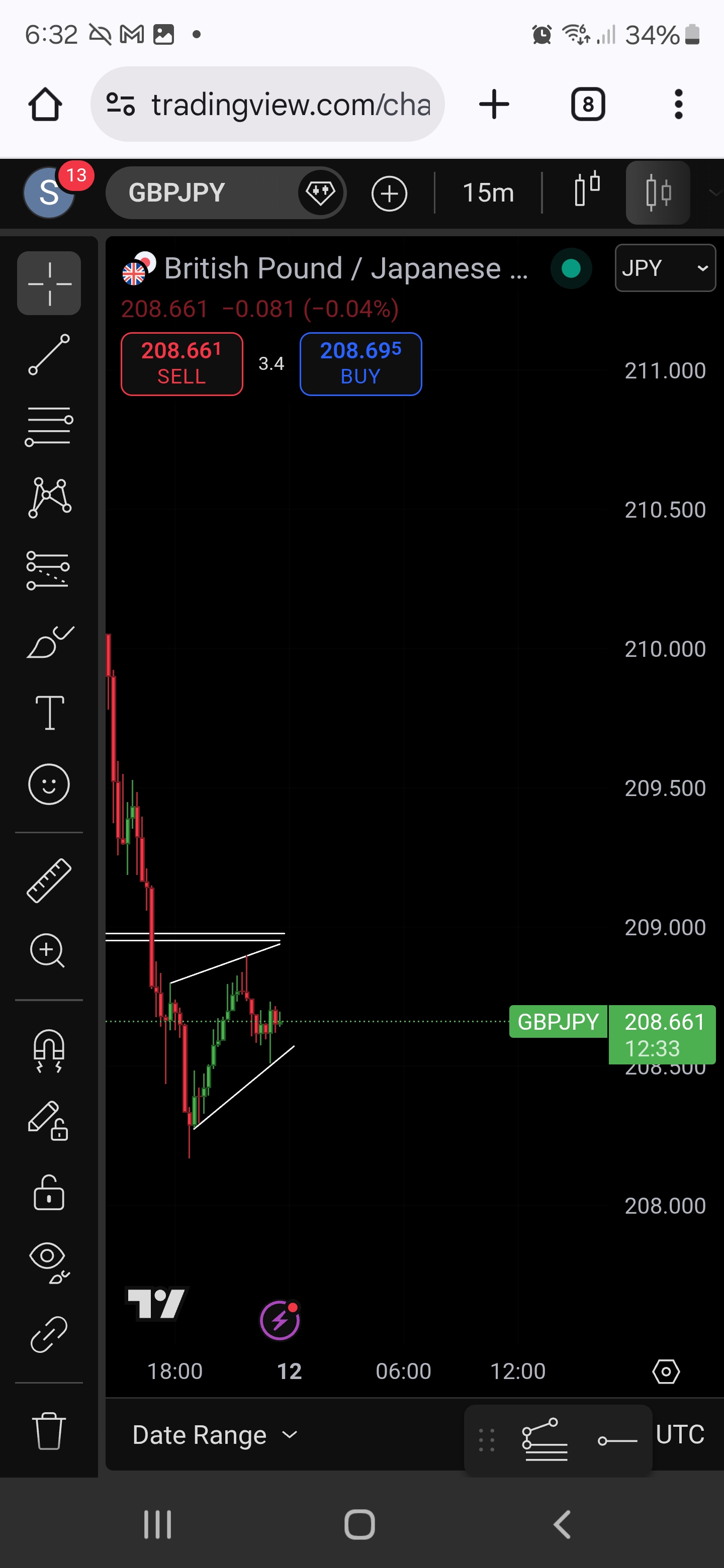The height and width of the screenshot is (1568, 724).
Task: Open the emoji and stickers tool
Action: pyautogui.click(x=49, y=784)
